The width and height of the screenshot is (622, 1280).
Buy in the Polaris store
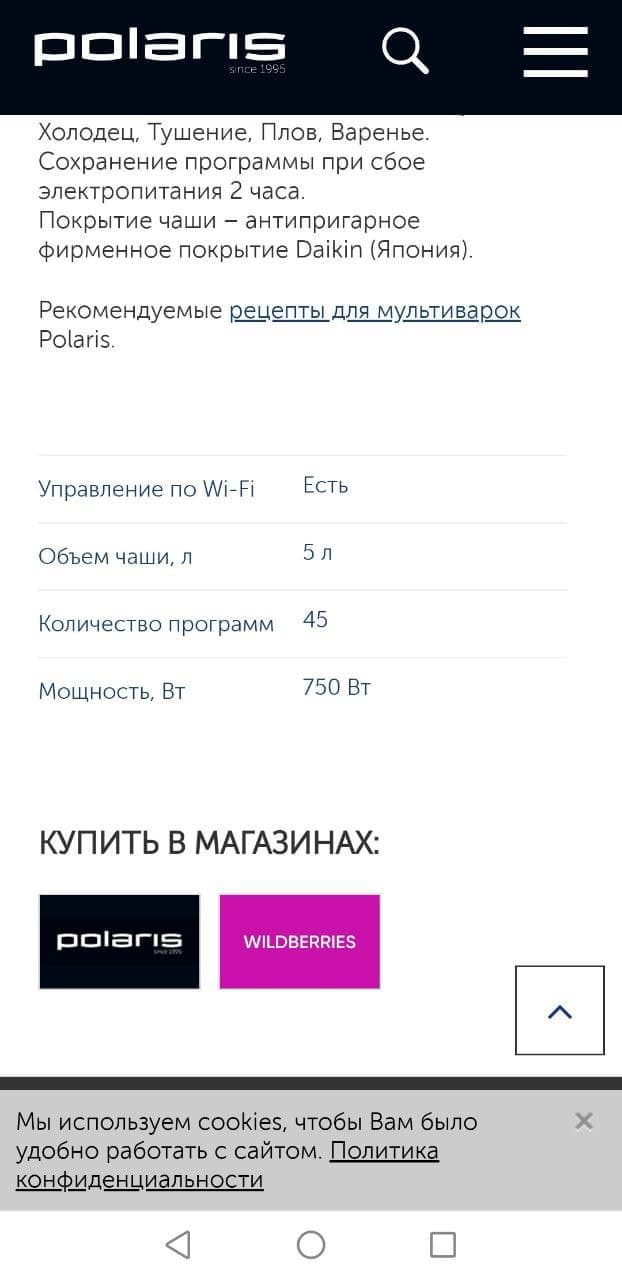(x=120, y=941)
